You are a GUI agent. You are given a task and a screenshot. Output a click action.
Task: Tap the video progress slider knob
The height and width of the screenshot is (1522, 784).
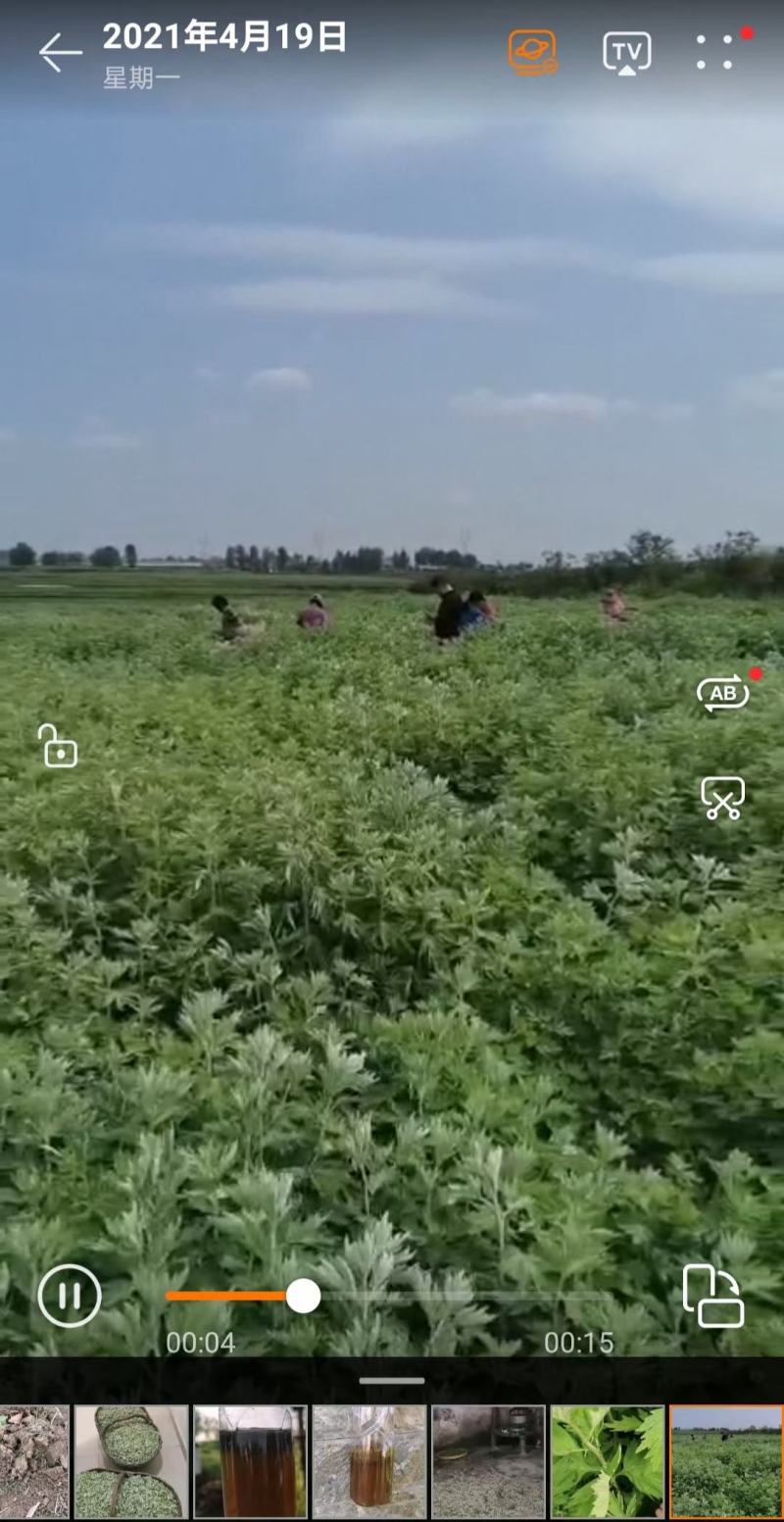pyautogui.click(x=303, y=1296)
